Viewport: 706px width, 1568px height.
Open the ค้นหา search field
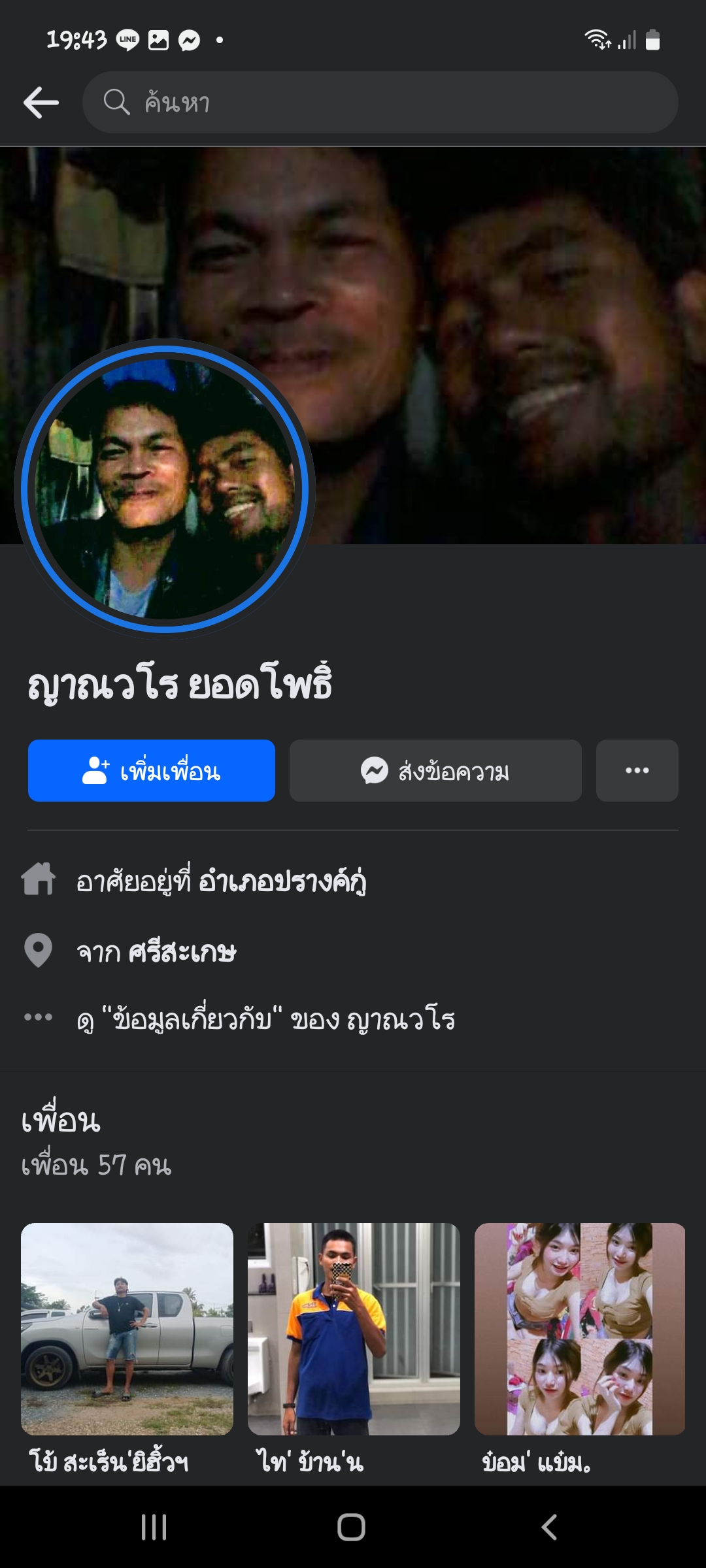pyautogui.click(x=379, y=103)
